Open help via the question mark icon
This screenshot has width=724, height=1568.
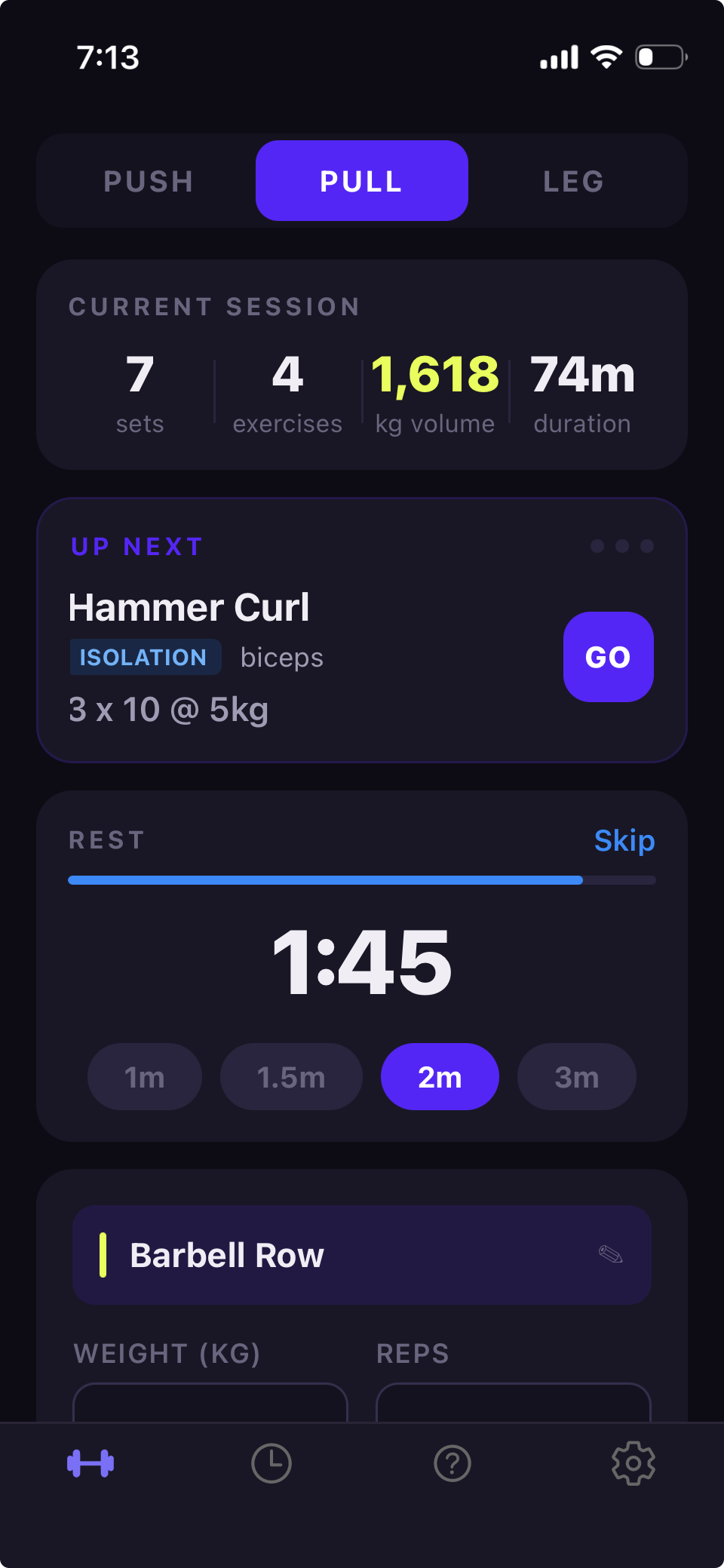pos(452,1462)
